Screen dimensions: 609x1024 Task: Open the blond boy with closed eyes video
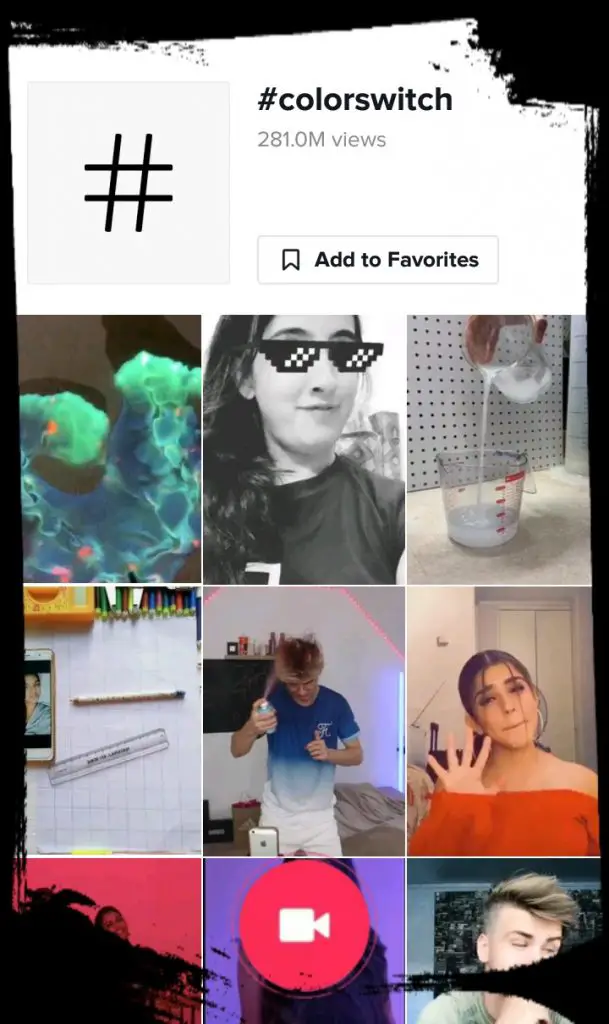505,940
